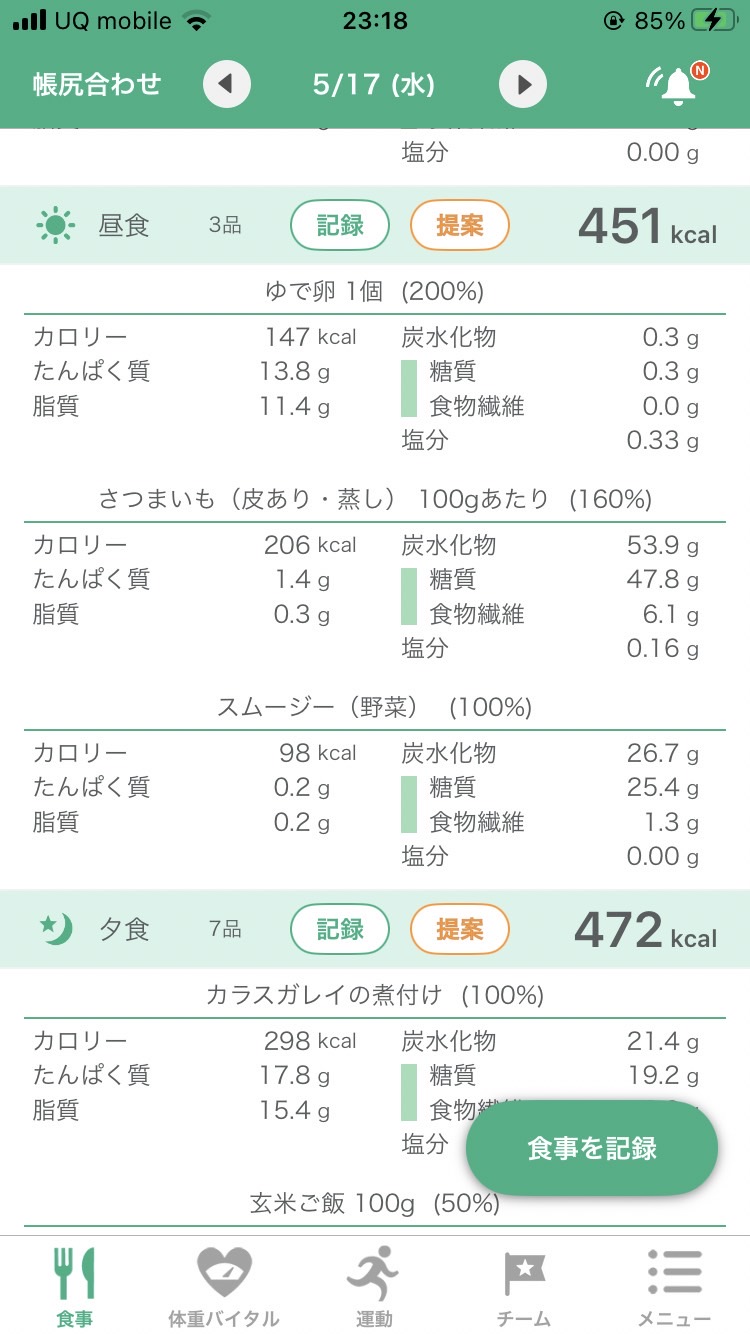
Task: Go to the previous day arrow
Action: 227,84
